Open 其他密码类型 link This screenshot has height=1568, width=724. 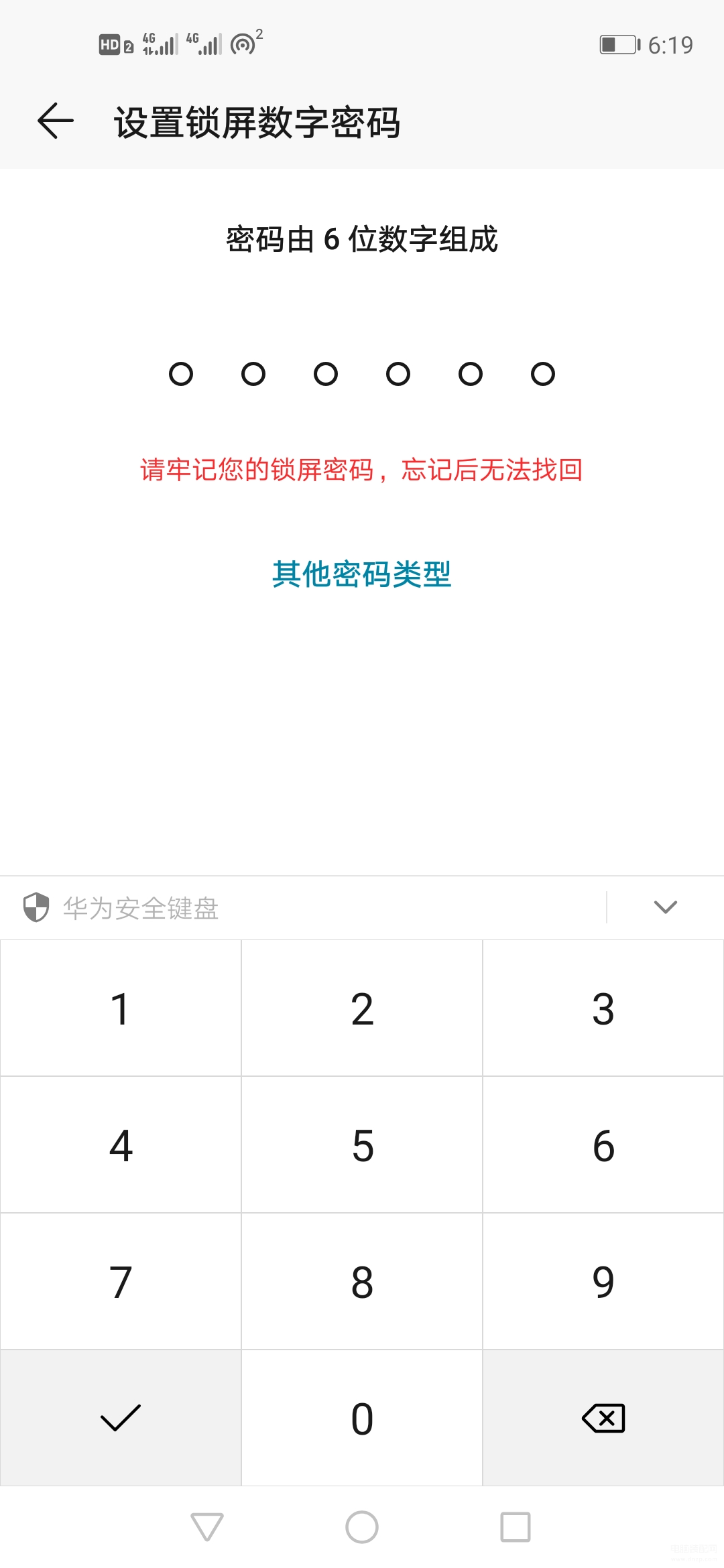click(362, 574)
